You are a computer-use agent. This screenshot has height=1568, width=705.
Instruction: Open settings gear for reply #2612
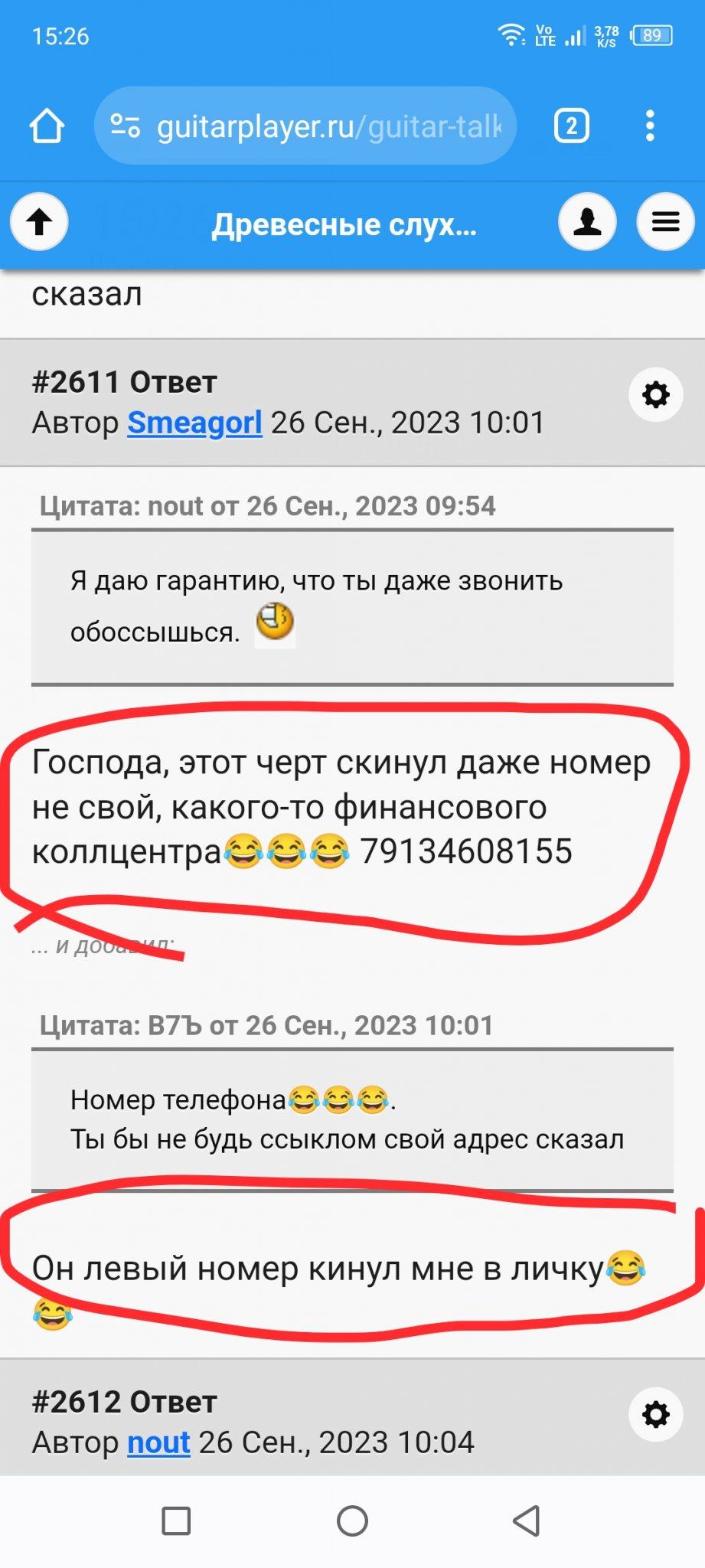(x=655, y=1414)
